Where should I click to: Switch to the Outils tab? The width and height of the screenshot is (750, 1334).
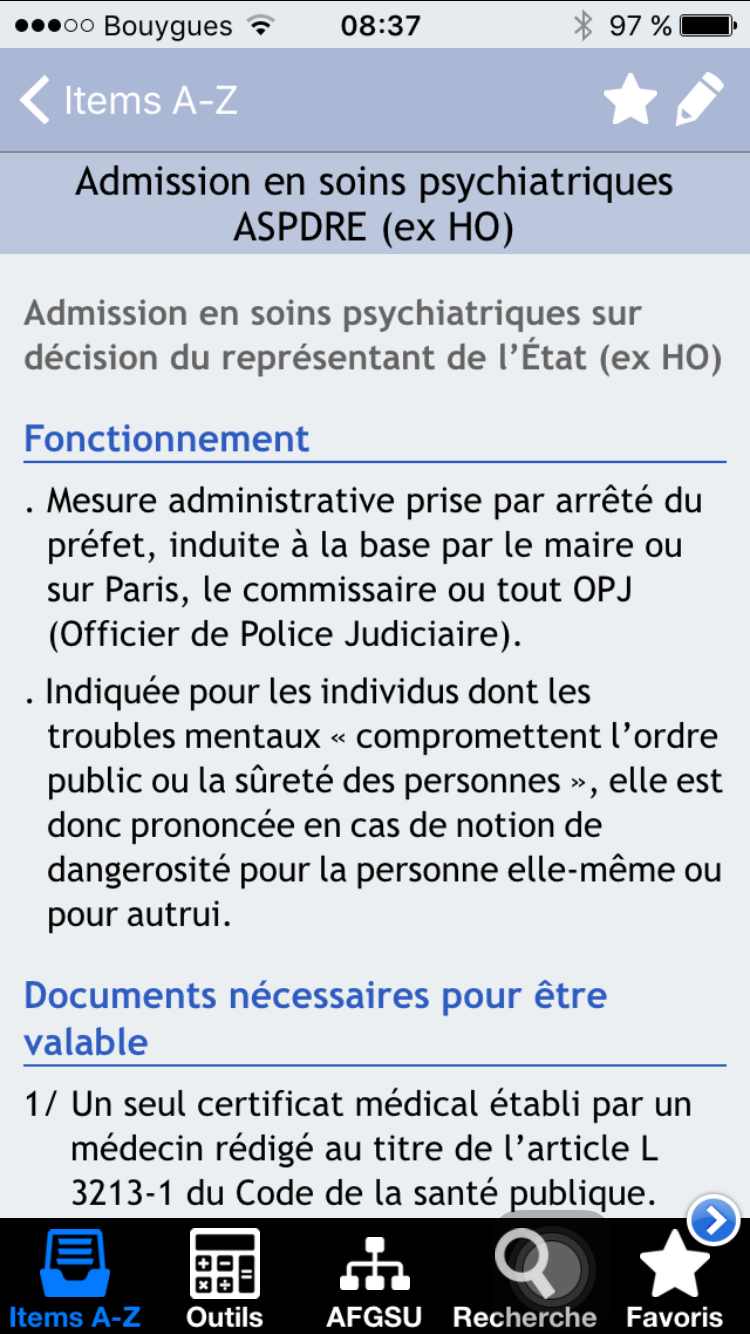[x=225, y=1279]
